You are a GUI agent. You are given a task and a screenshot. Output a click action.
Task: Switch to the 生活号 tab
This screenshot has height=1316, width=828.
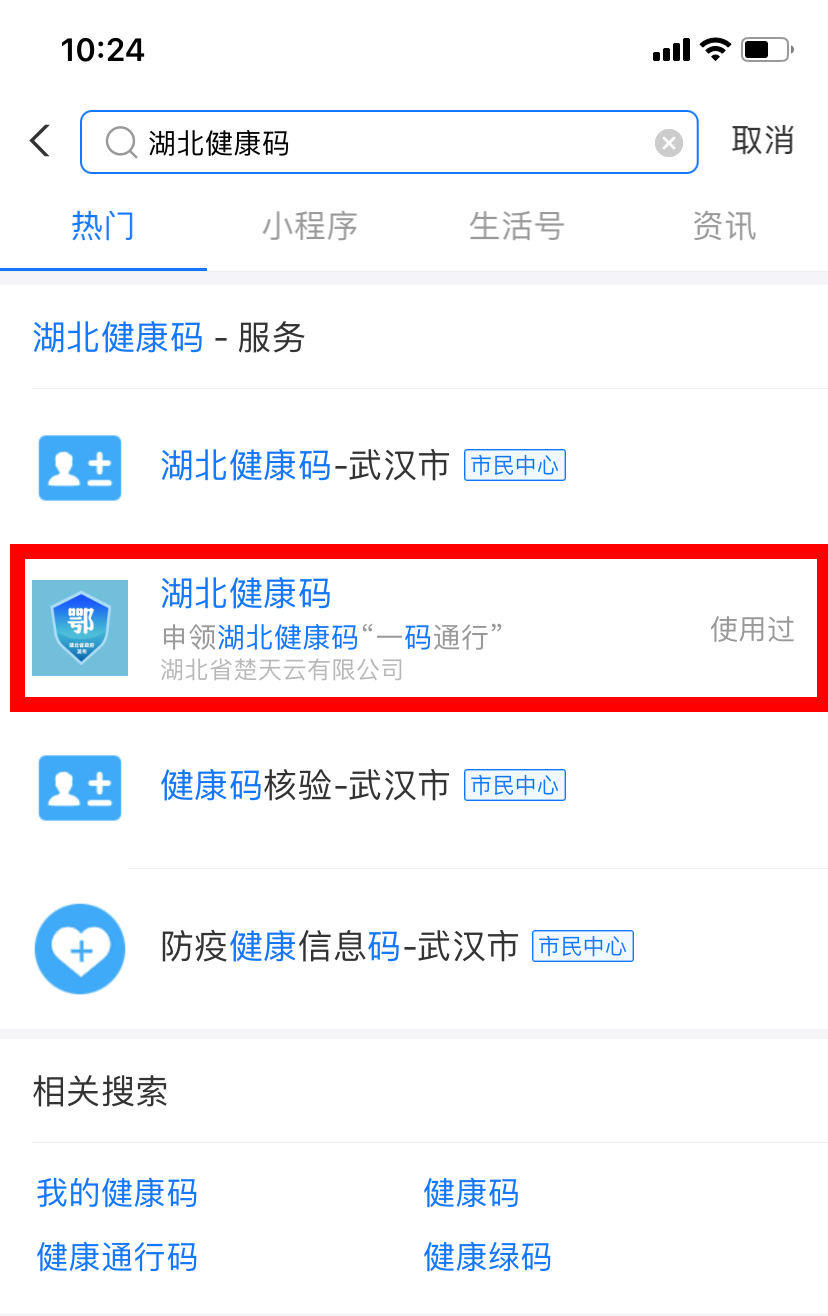tap(517, 227)
